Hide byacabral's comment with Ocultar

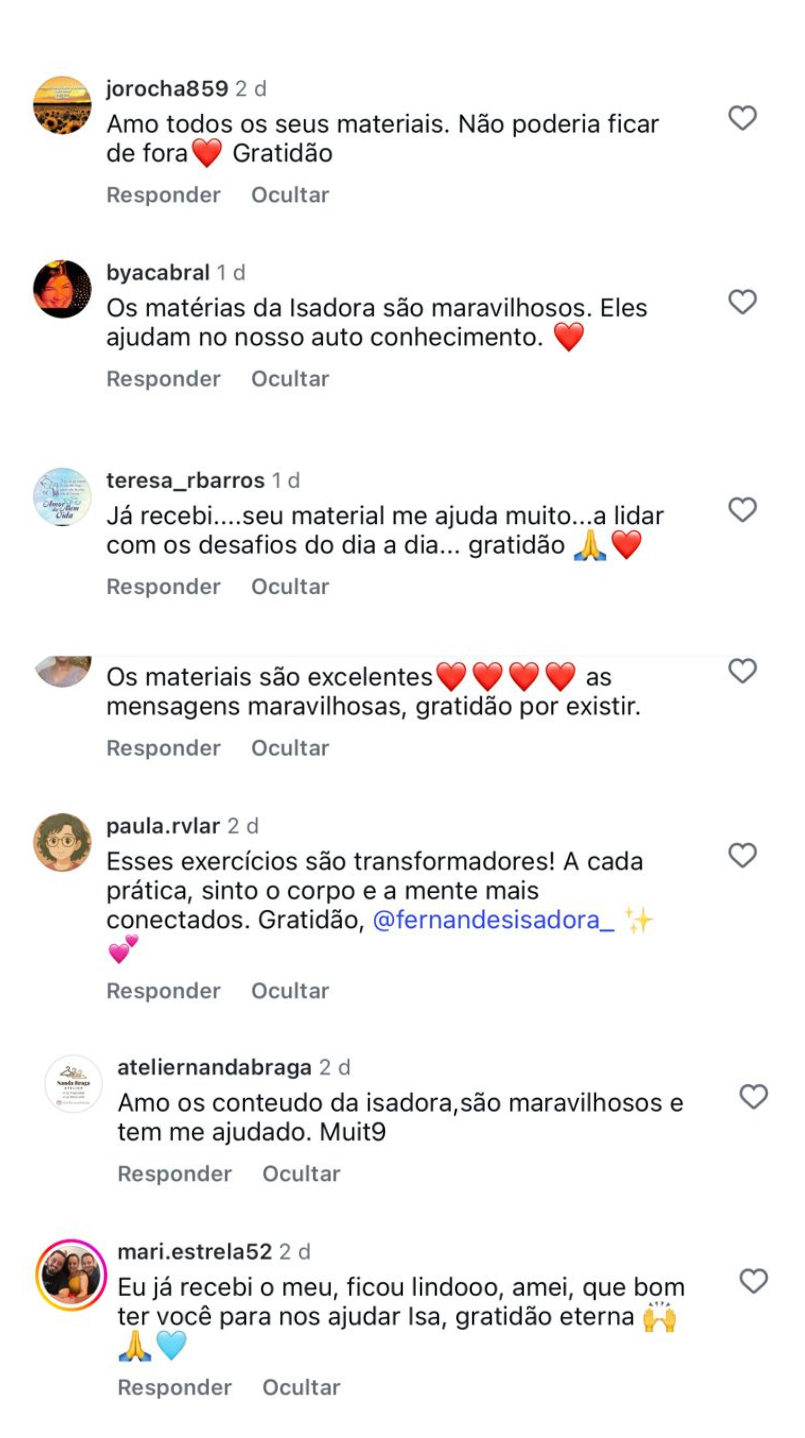[x=289, y=379]
